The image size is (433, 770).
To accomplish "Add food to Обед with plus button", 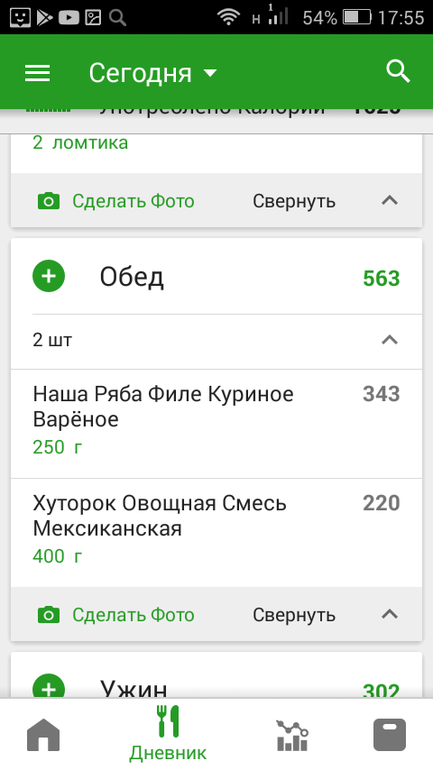I will coord(49,276).
